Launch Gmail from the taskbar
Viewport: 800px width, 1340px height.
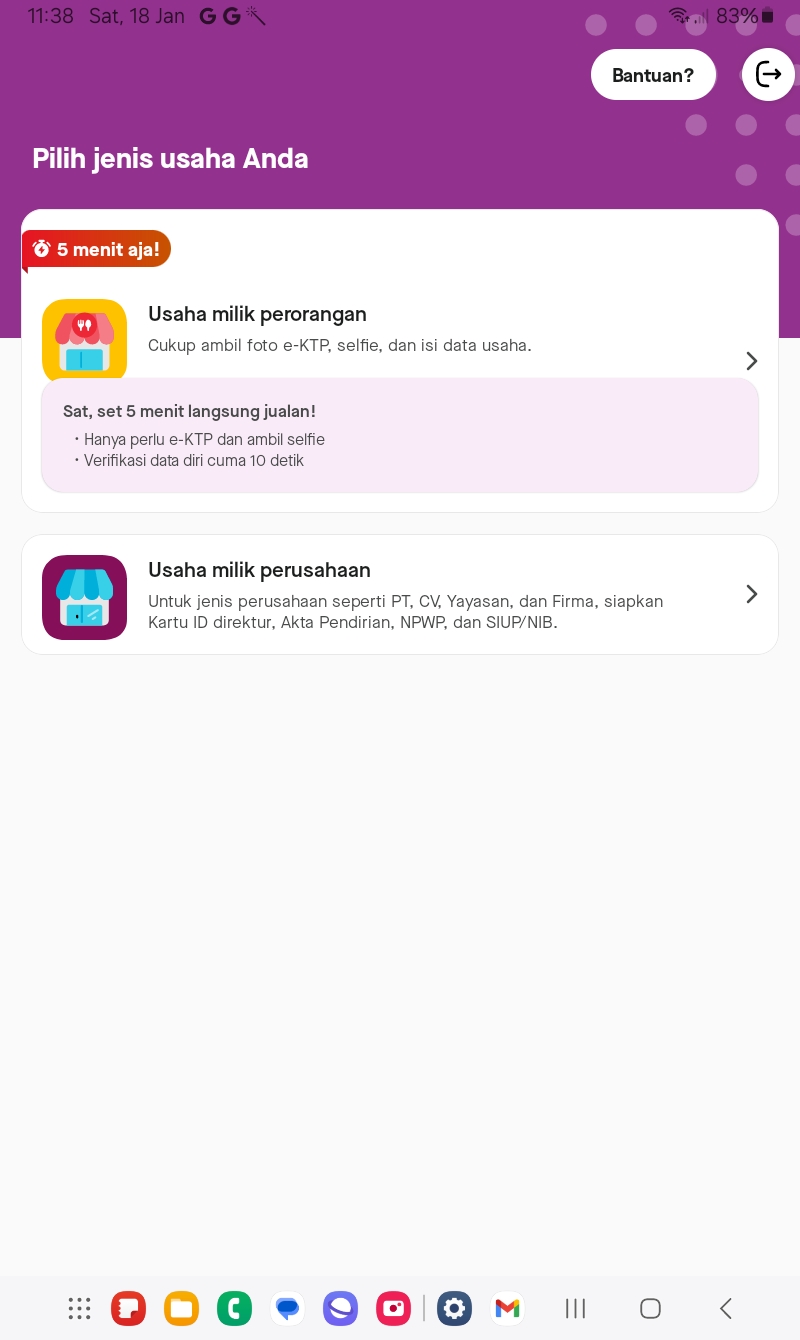[507, 1308]
